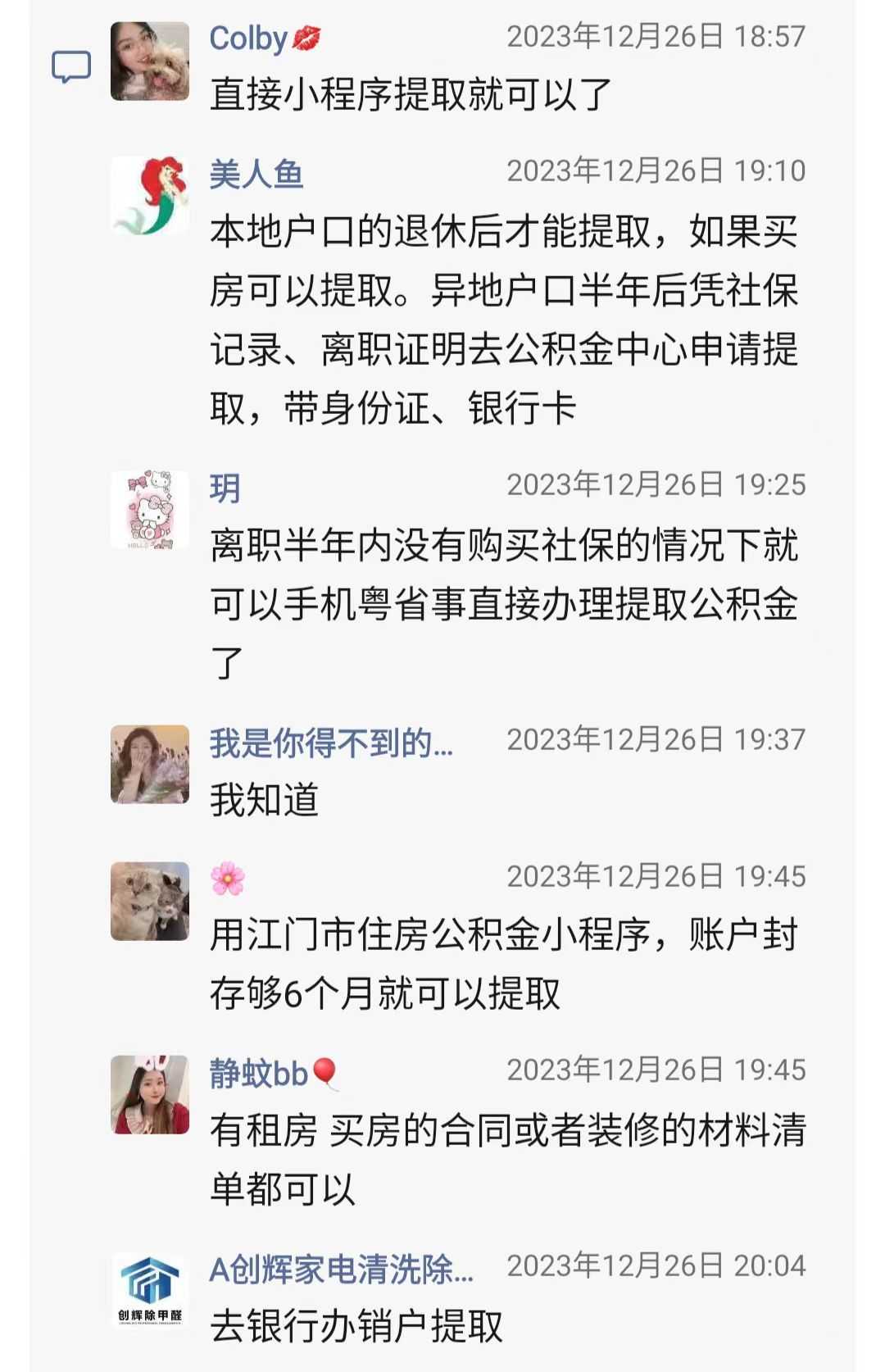Open 我是你得不到的… profile name
This screenshot has height=1372, width=885.
(x=331, y=743)
